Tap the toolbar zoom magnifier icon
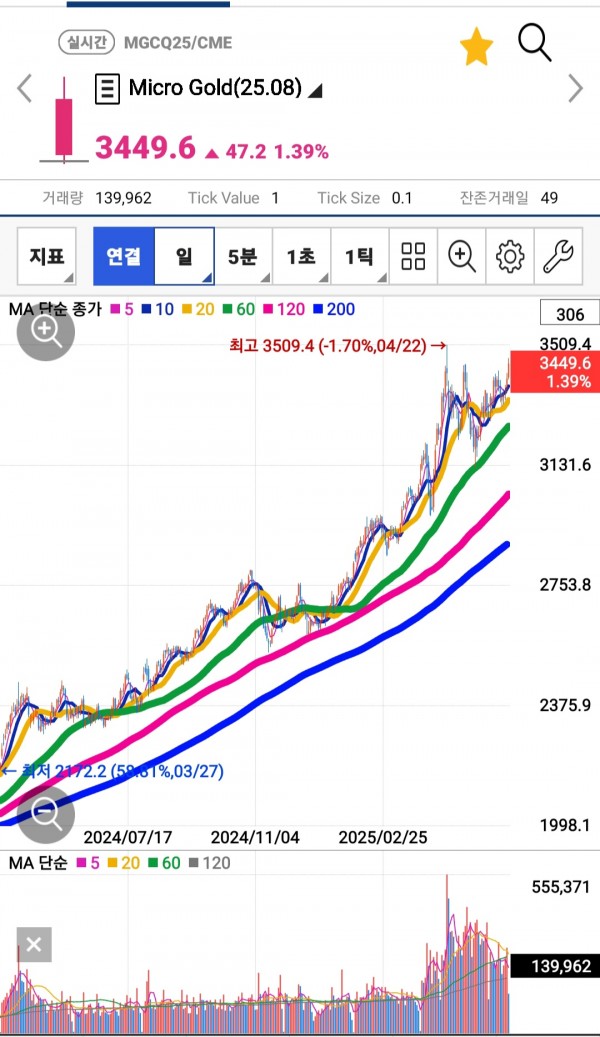Viewport: 600px width, 1037px height. [462, 257]
